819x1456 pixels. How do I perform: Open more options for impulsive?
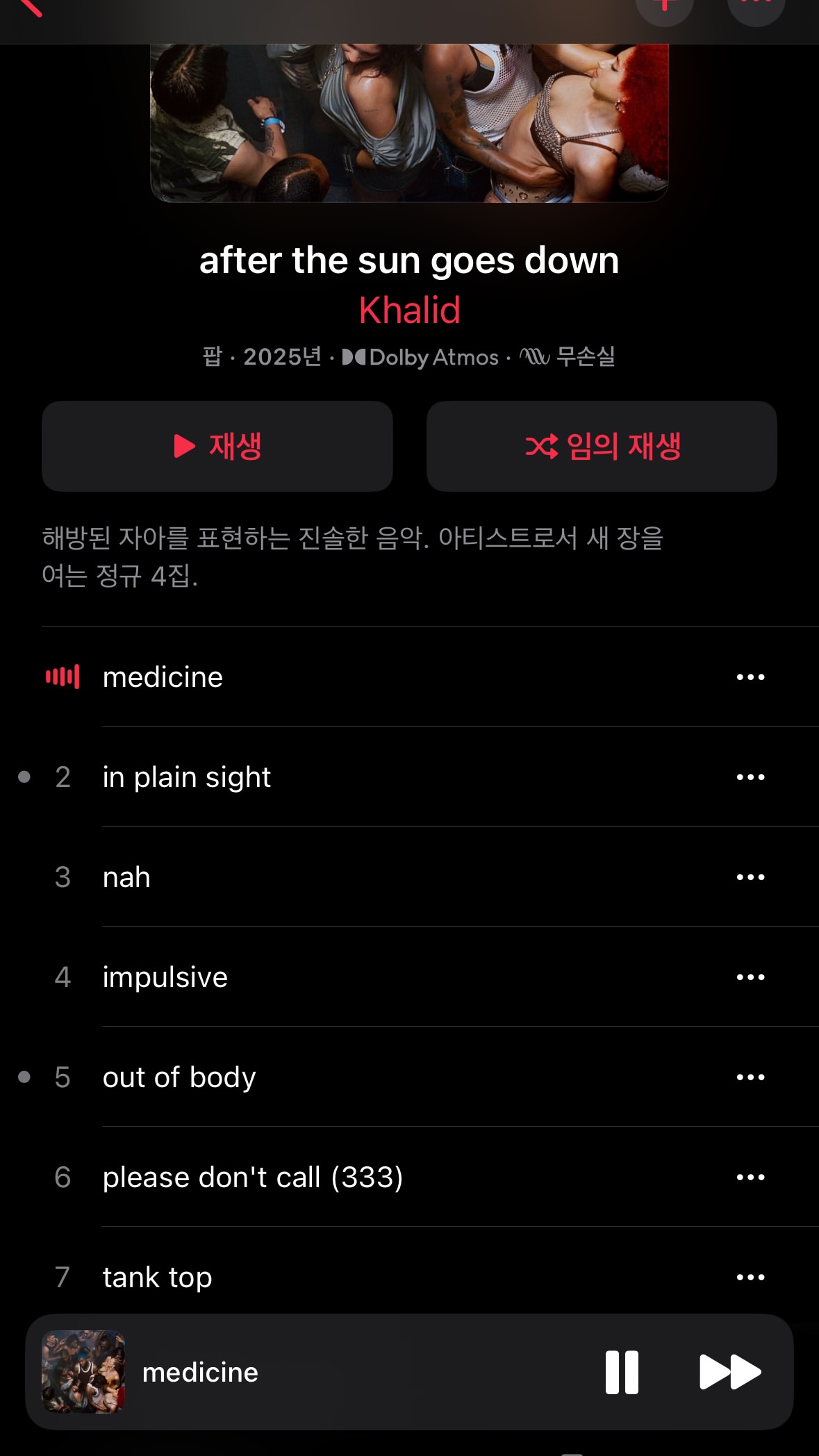pos(750,977)
